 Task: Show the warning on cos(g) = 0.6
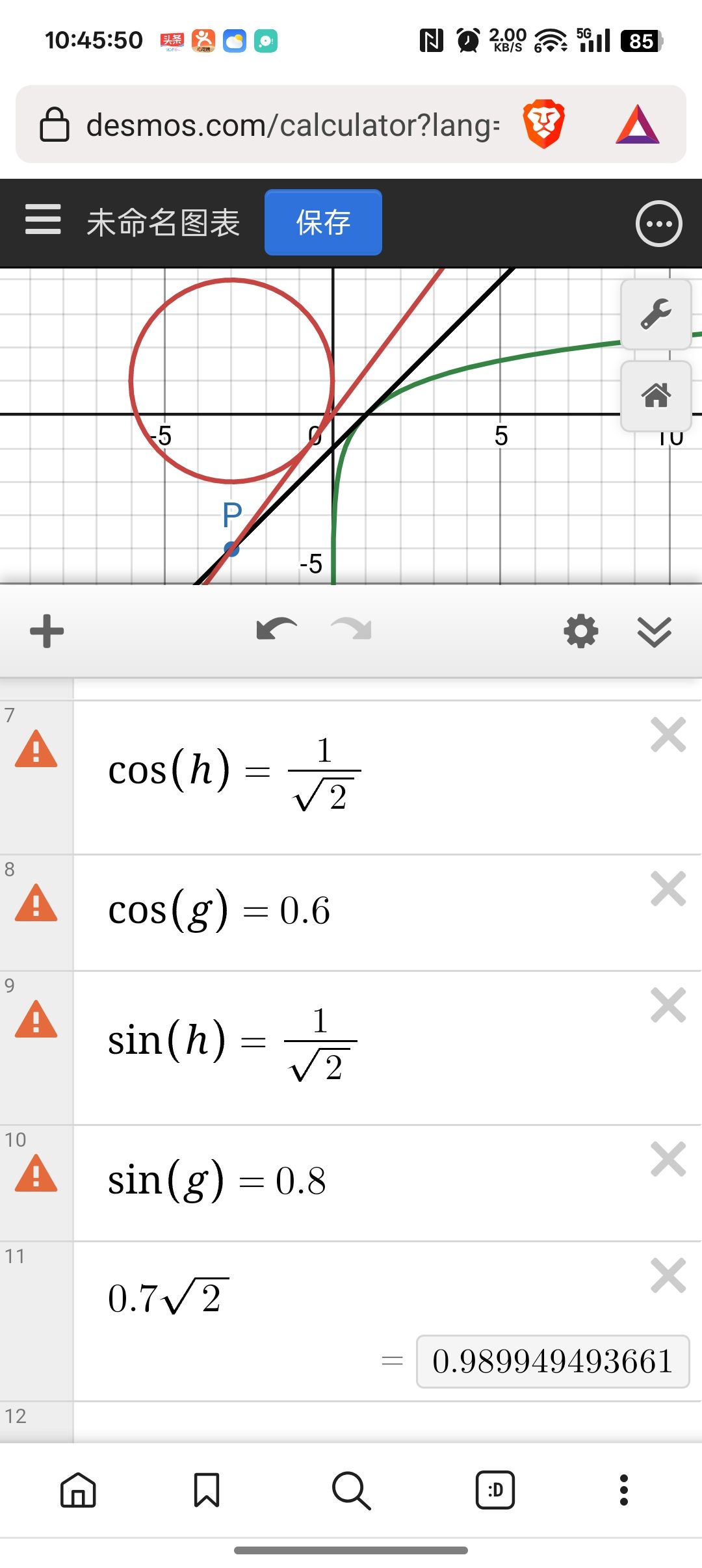tap(36, 903)
